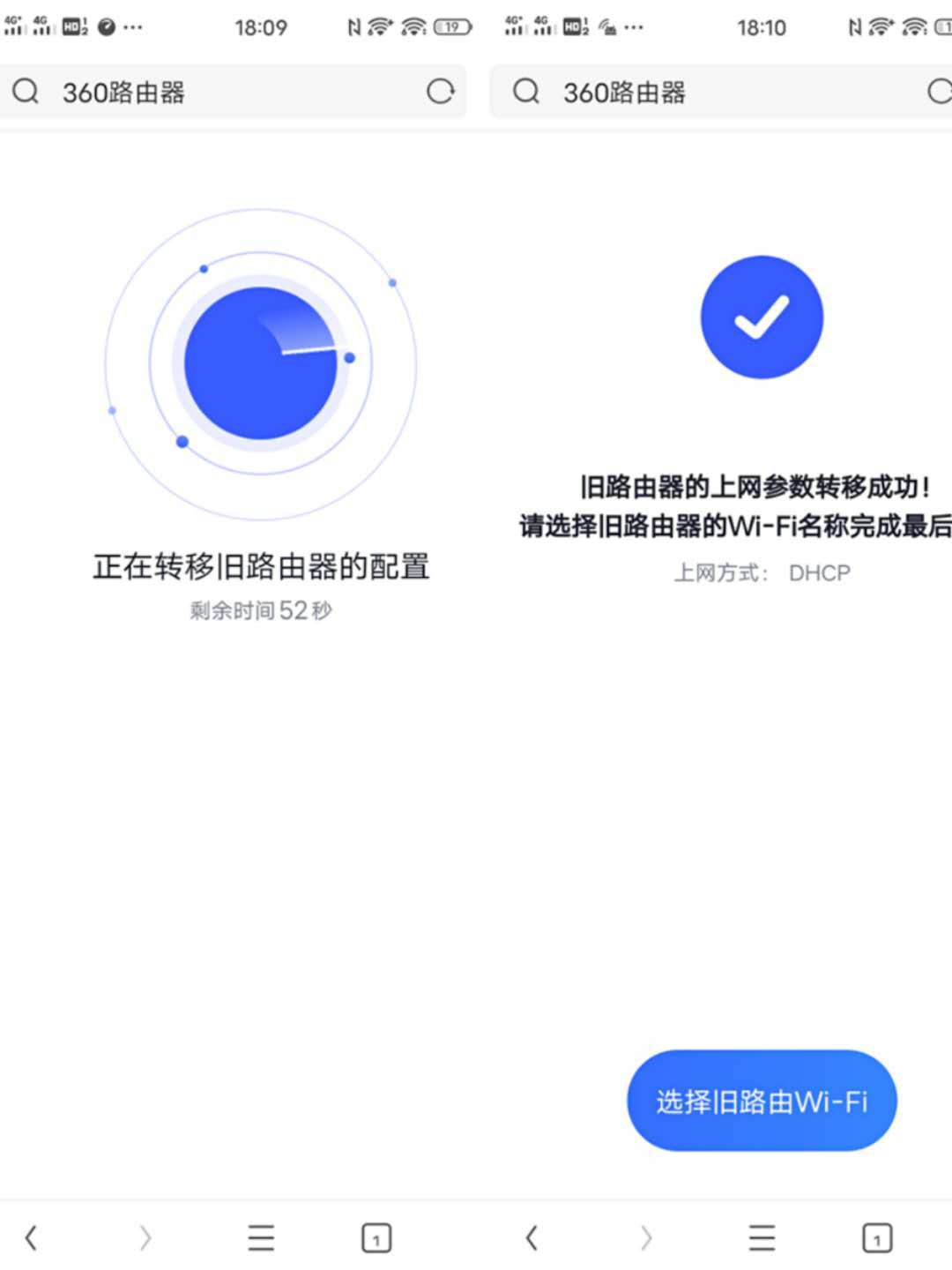Tap the forward chevron in the right navigation bar
Screen dimensions: 952x1270
point(645,1237)
